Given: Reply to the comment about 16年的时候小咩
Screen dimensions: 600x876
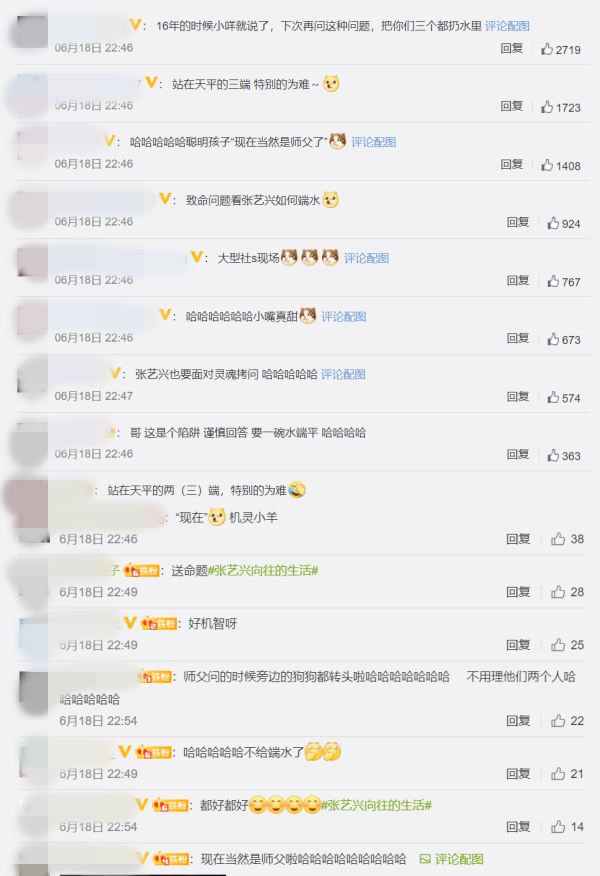Looking at the screenshot, I should (x=511, y=48).
